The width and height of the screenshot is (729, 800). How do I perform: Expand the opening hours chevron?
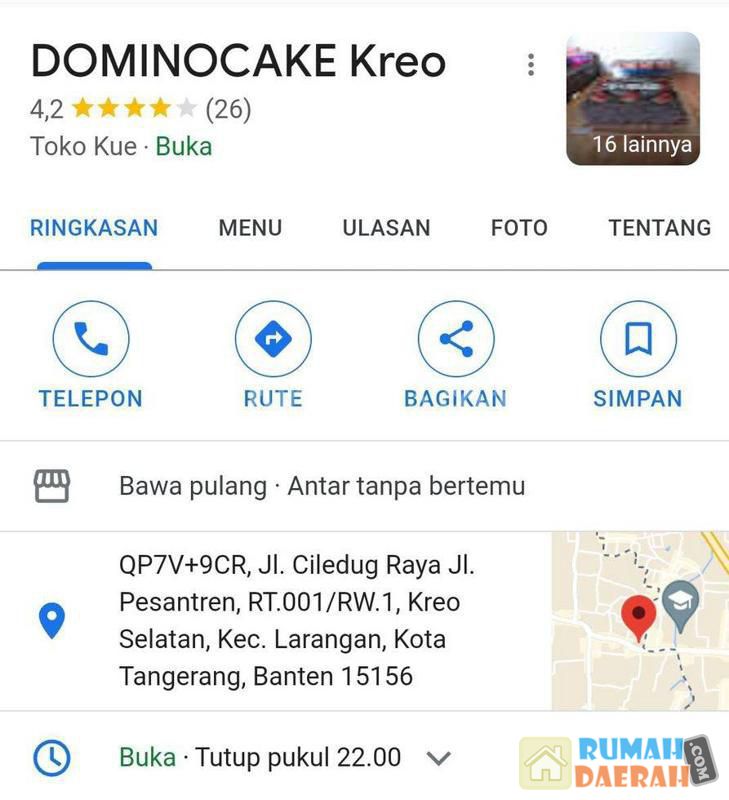click(439, 758)
